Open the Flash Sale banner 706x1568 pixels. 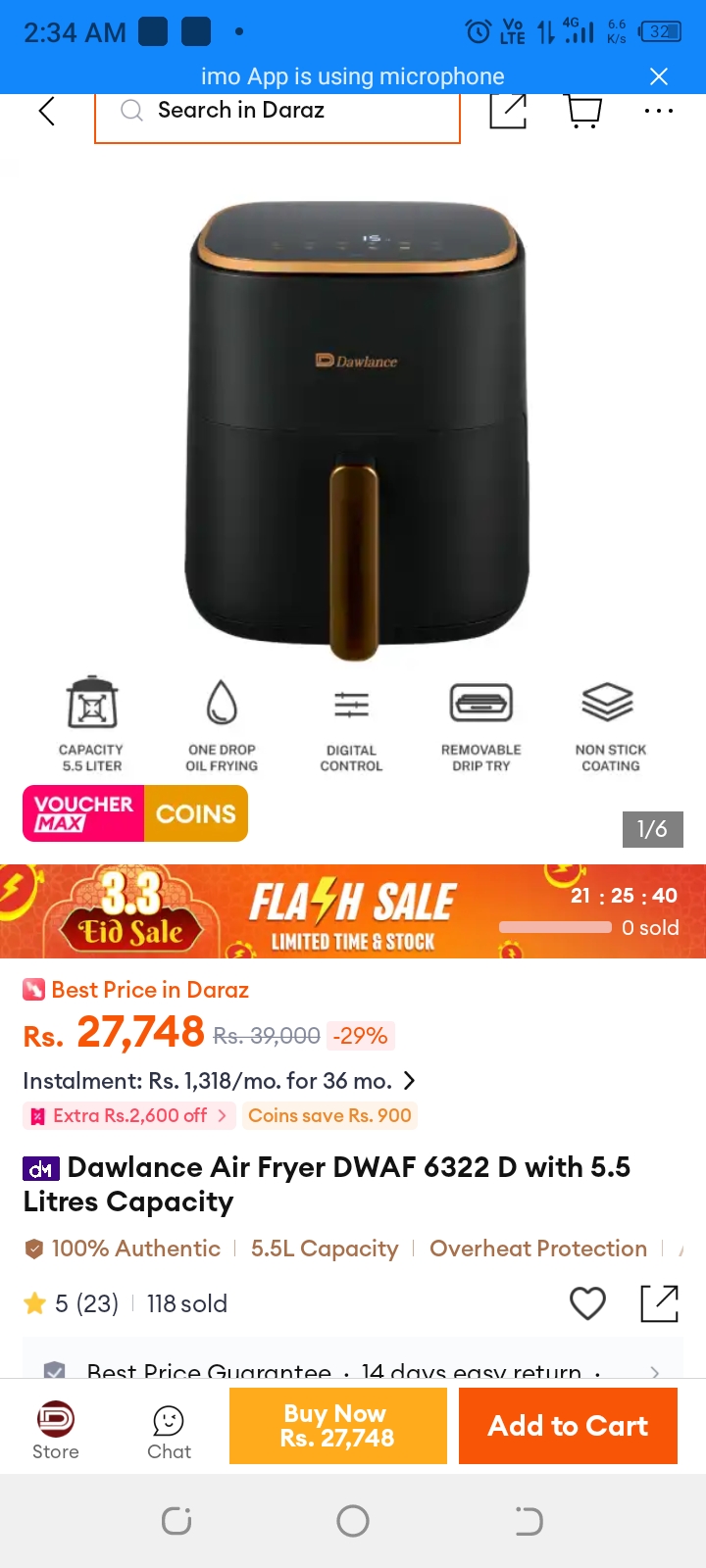click(353, 911)
